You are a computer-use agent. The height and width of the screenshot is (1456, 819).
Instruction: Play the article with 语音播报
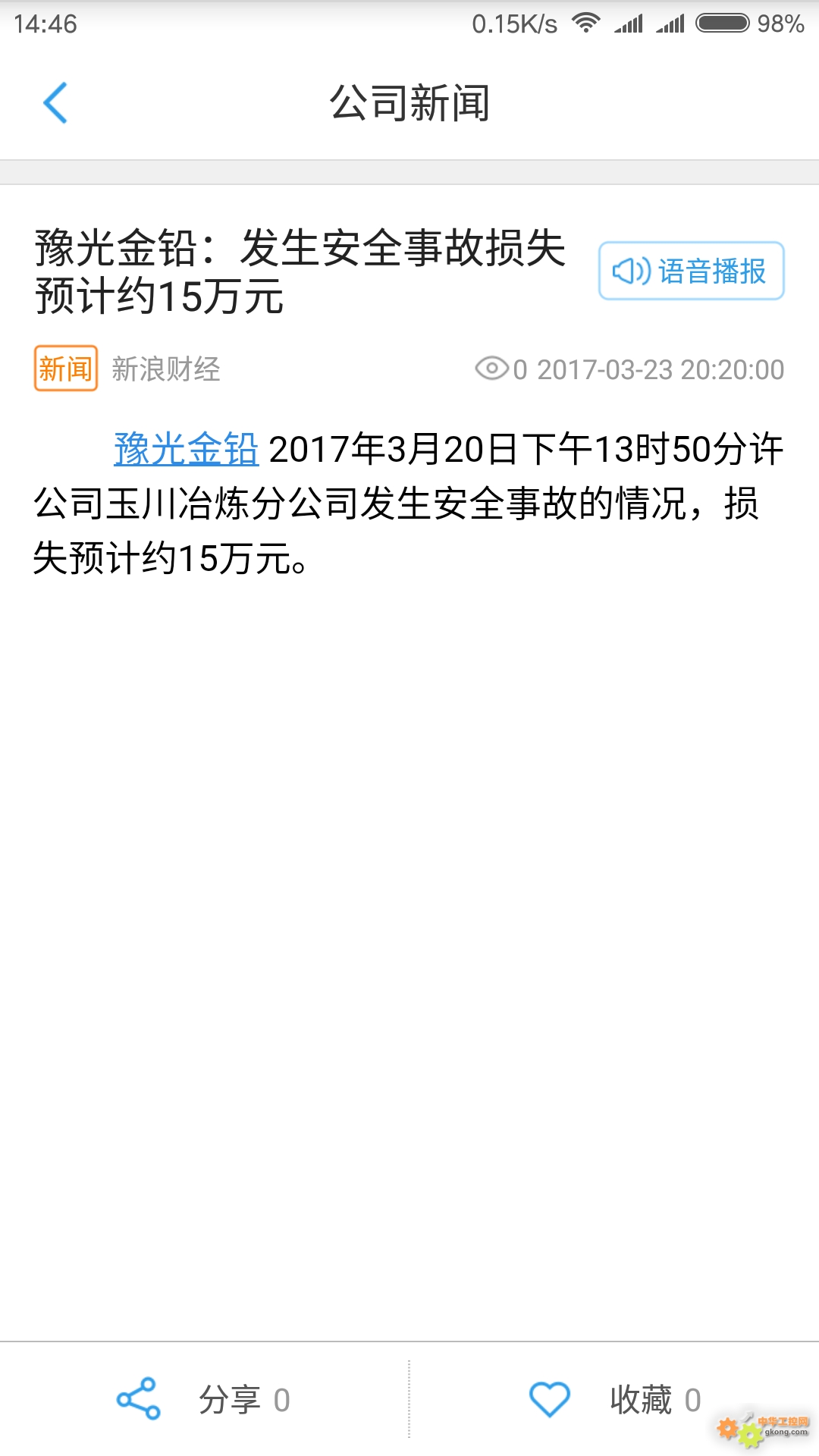691,271
